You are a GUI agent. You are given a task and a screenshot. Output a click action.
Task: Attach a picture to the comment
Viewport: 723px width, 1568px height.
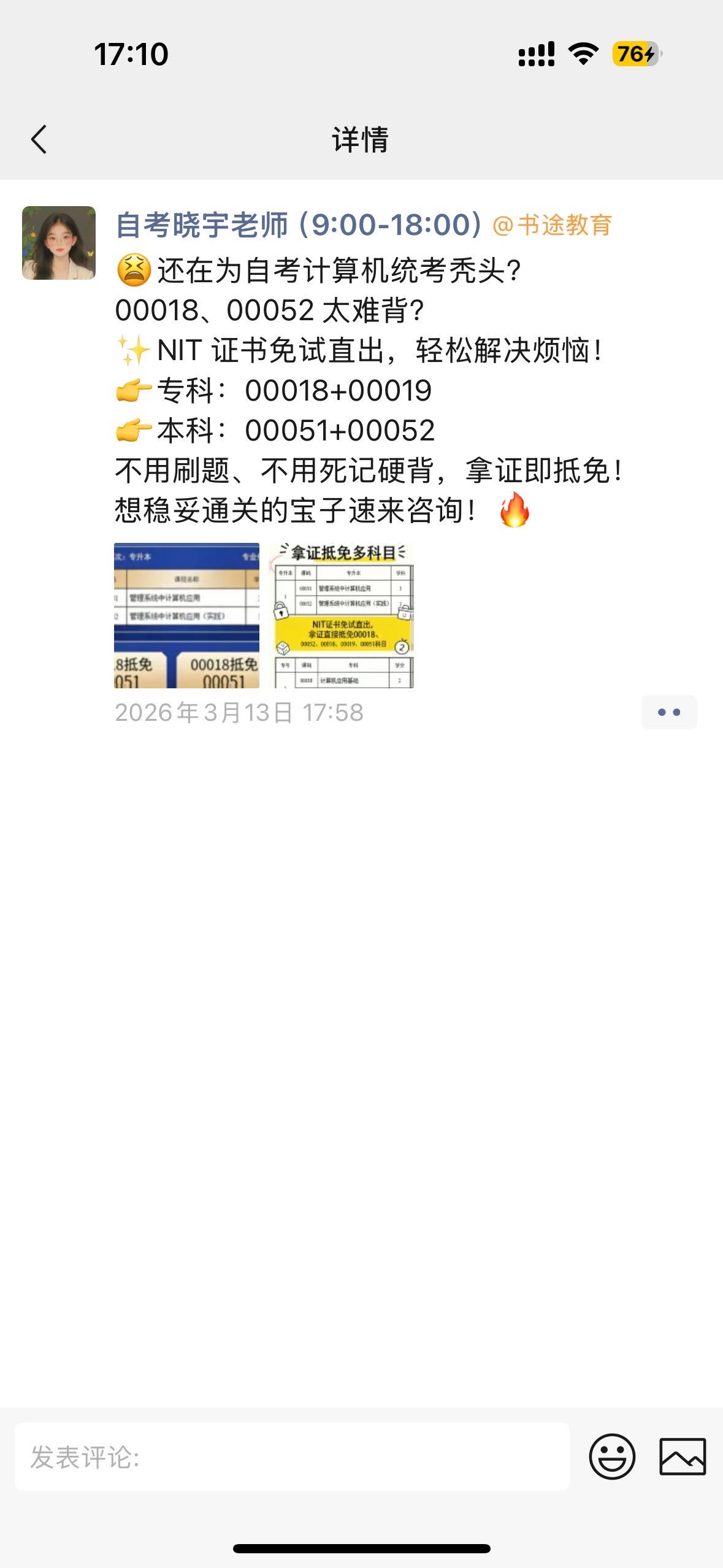[x=682, y=1457]
